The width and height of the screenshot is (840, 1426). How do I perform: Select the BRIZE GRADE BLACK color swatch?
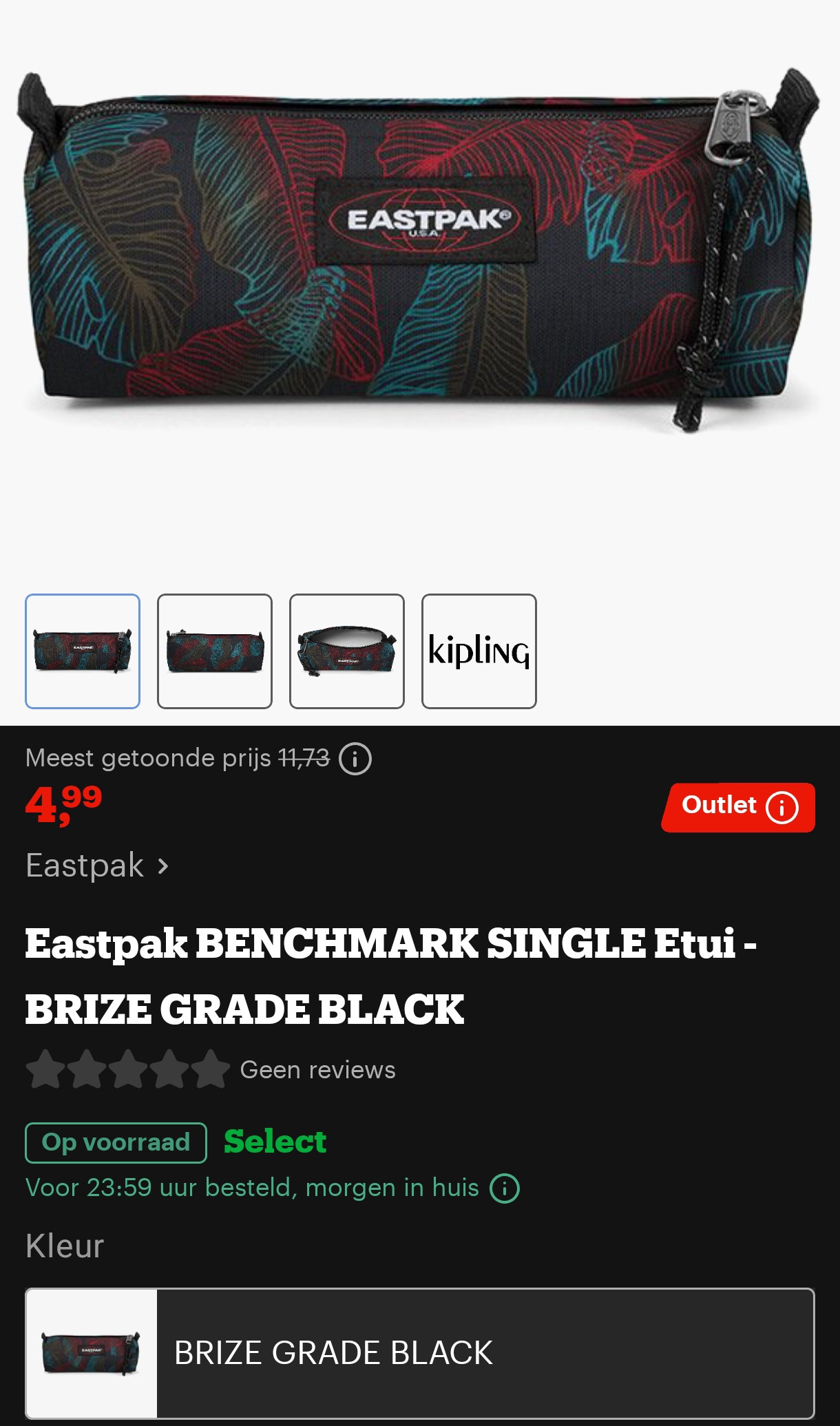[x=90, y=1352]
